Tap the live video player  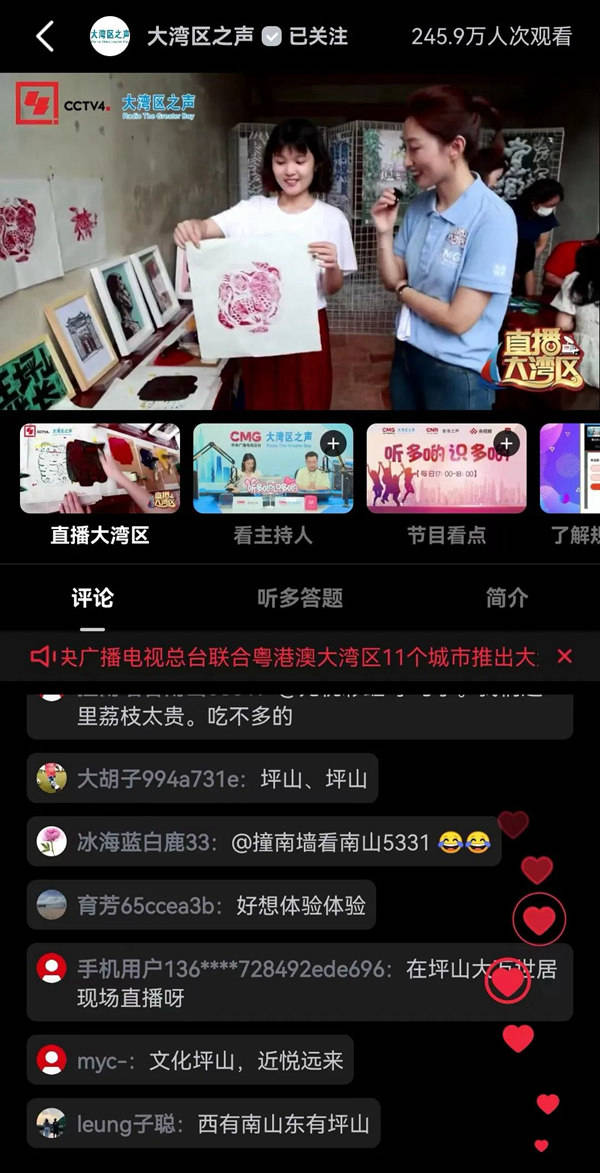tap(300, 240)
